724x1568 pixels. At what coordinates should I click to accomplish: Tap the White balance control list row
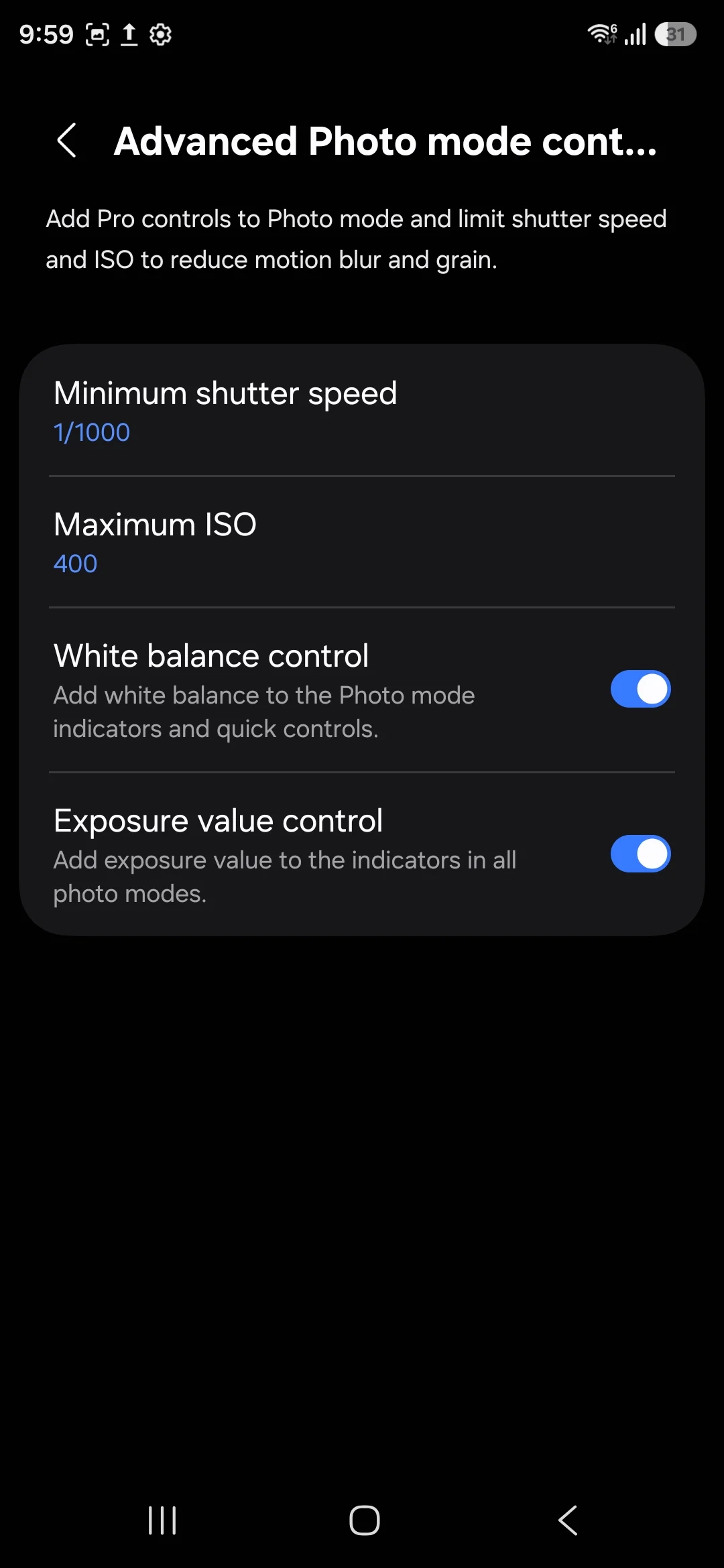pos(268,690)
